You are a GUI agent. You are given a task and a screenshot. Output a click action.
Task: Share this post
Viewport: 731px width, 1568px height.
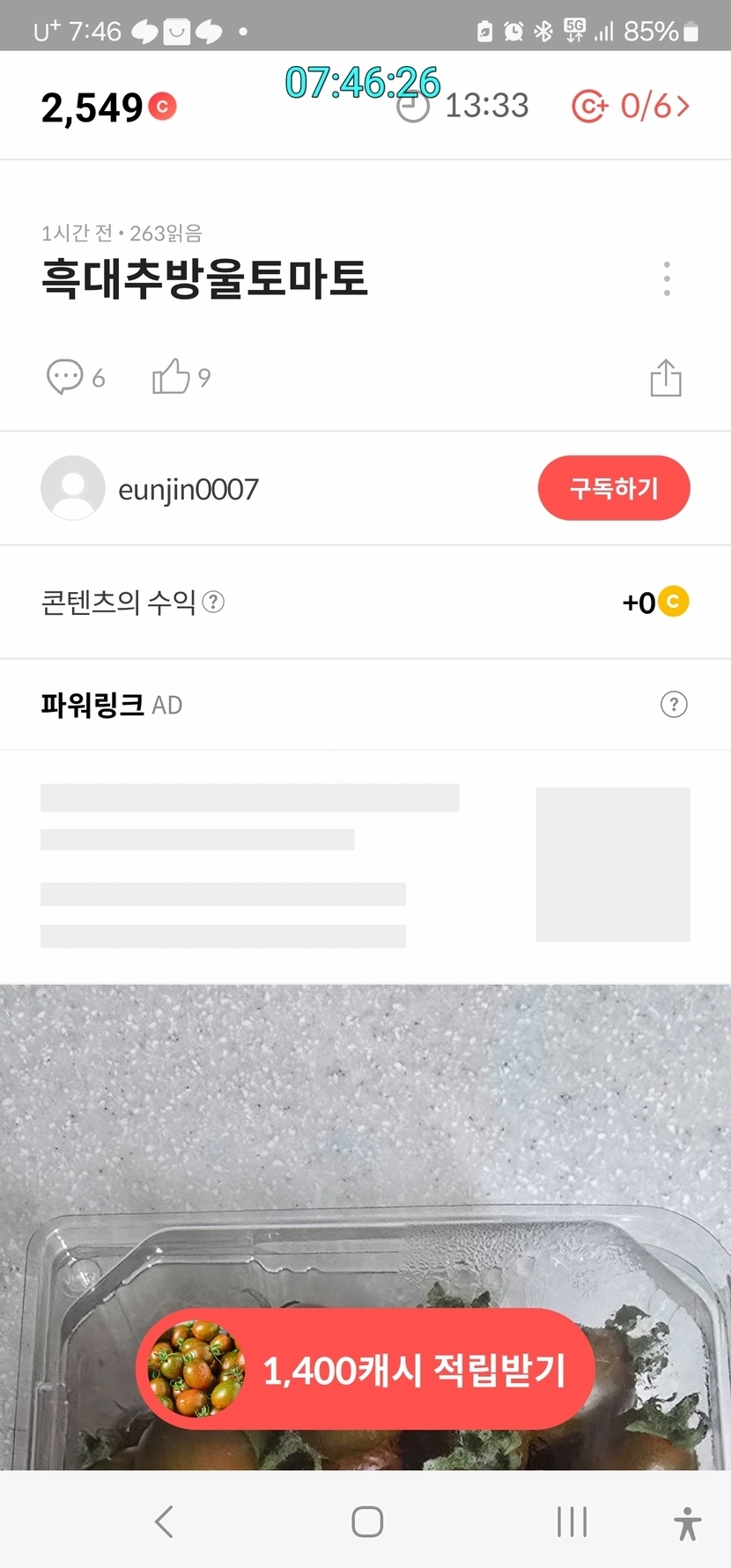point(666,378)
